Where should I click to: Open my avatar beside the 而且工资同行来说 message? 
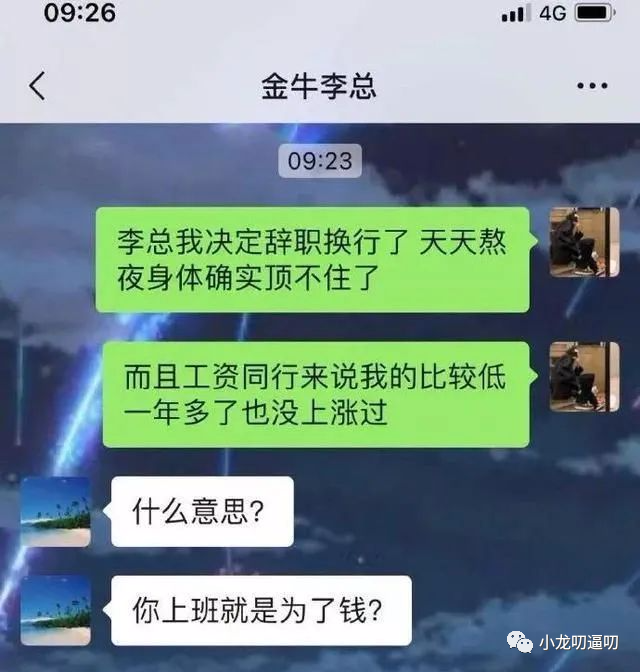(x=584, y=376)
